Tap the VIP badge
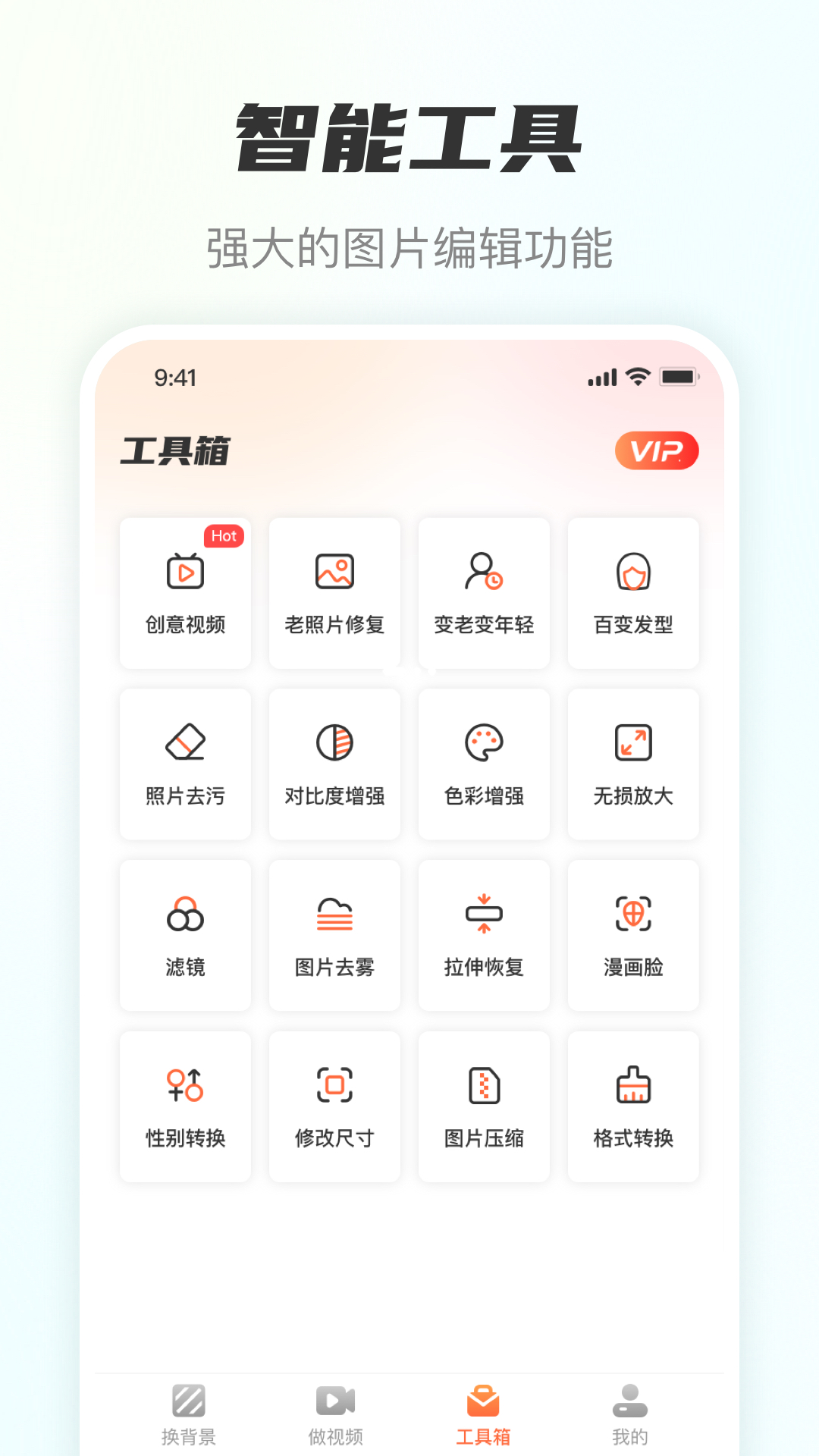The image size is (819, 1456). (x=655, y=452)
